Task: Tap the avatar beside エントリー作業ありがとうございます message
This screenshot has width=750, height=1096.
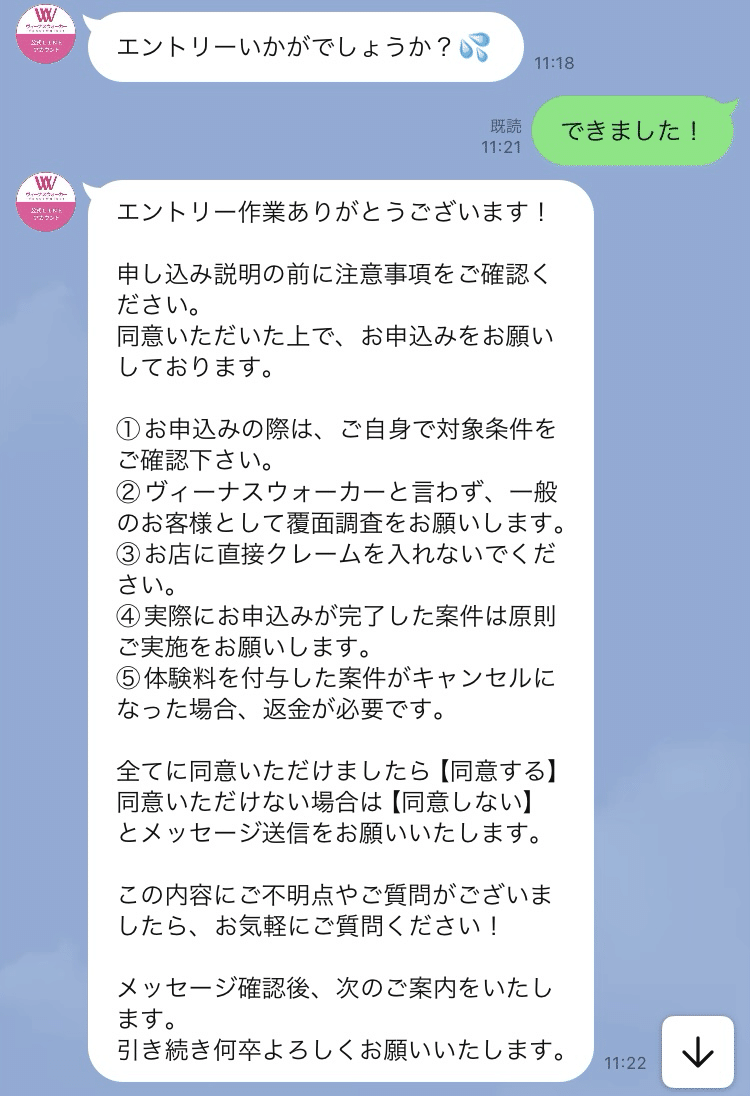Action: coord(46,202)
